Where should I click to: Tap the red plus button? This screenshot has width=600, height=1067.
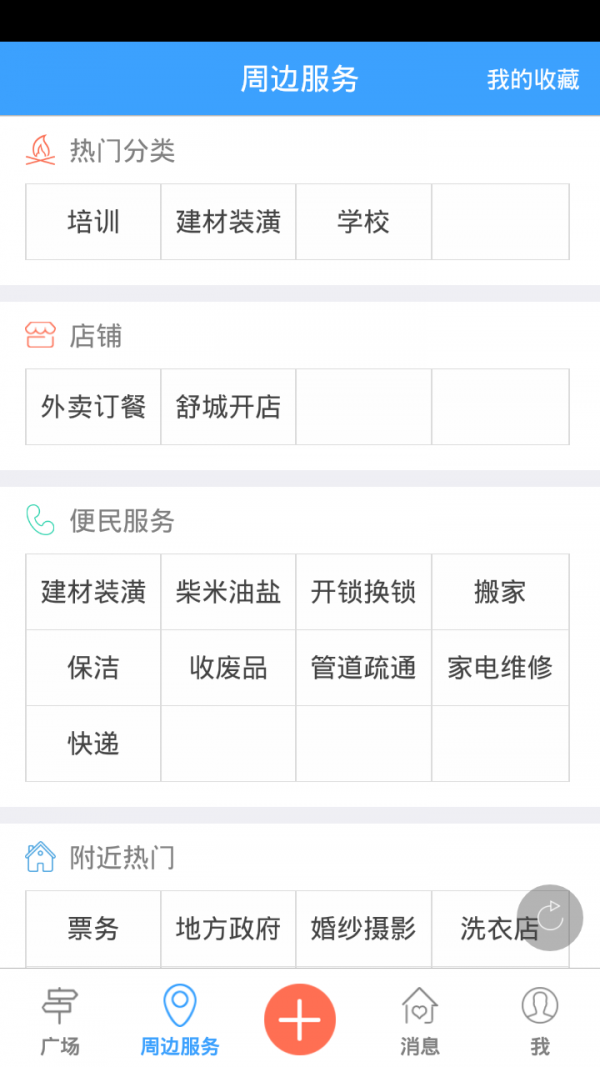pos(300,1019)
